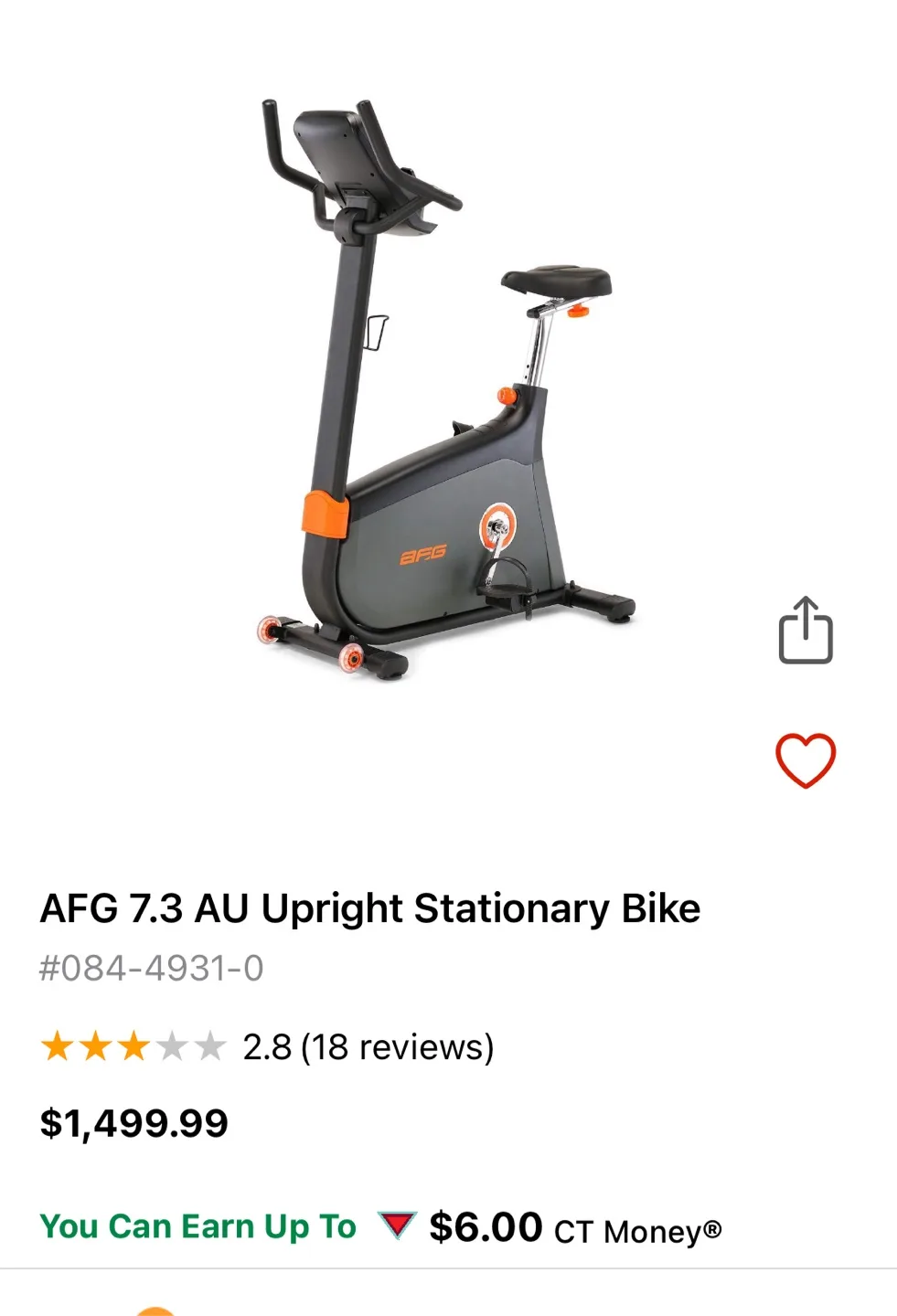Tap the share icon
Viewport: 897px width, 1316px height.
(x=806, y=631)
